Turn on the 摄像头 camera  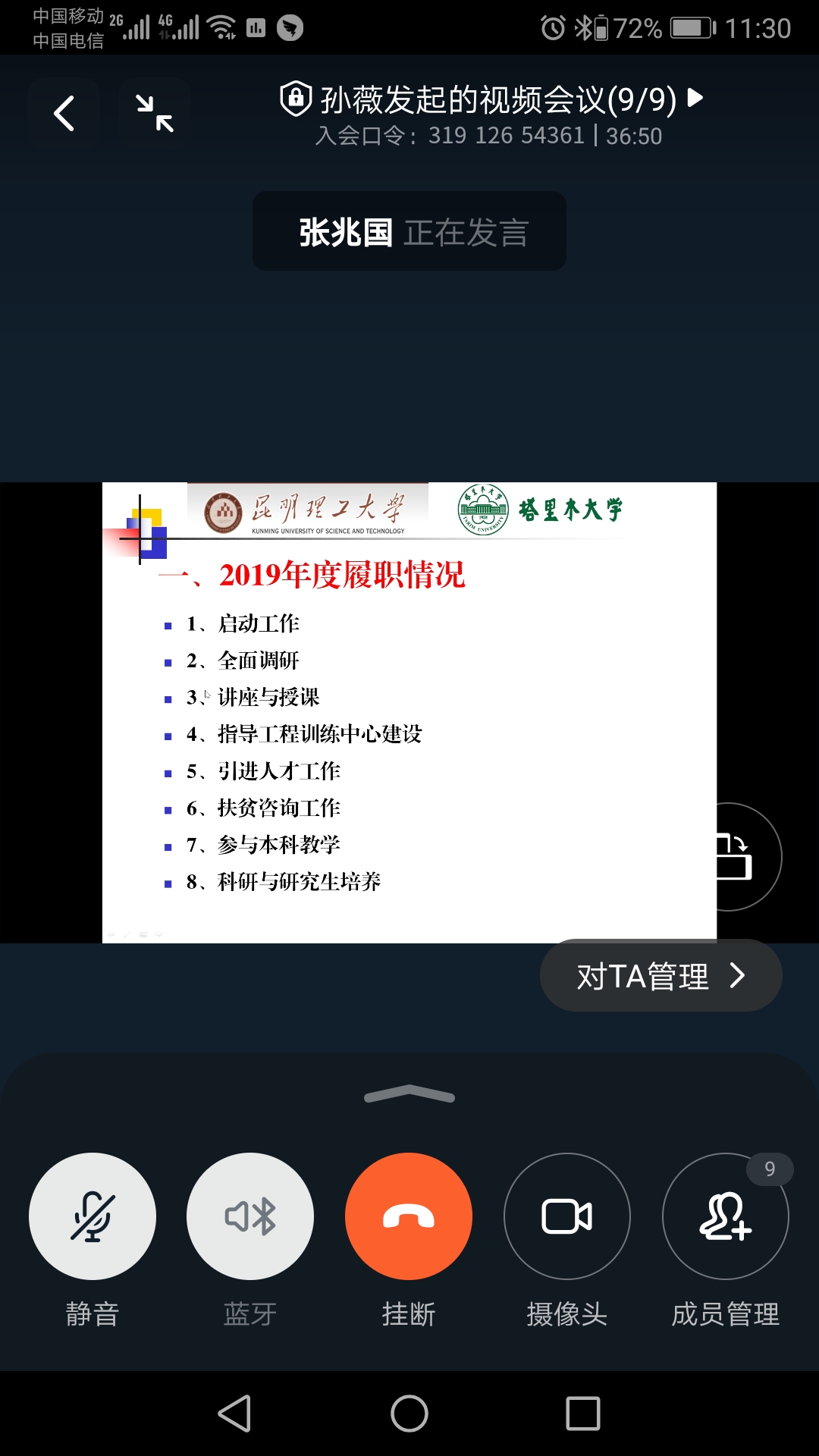pos(567,1216)
